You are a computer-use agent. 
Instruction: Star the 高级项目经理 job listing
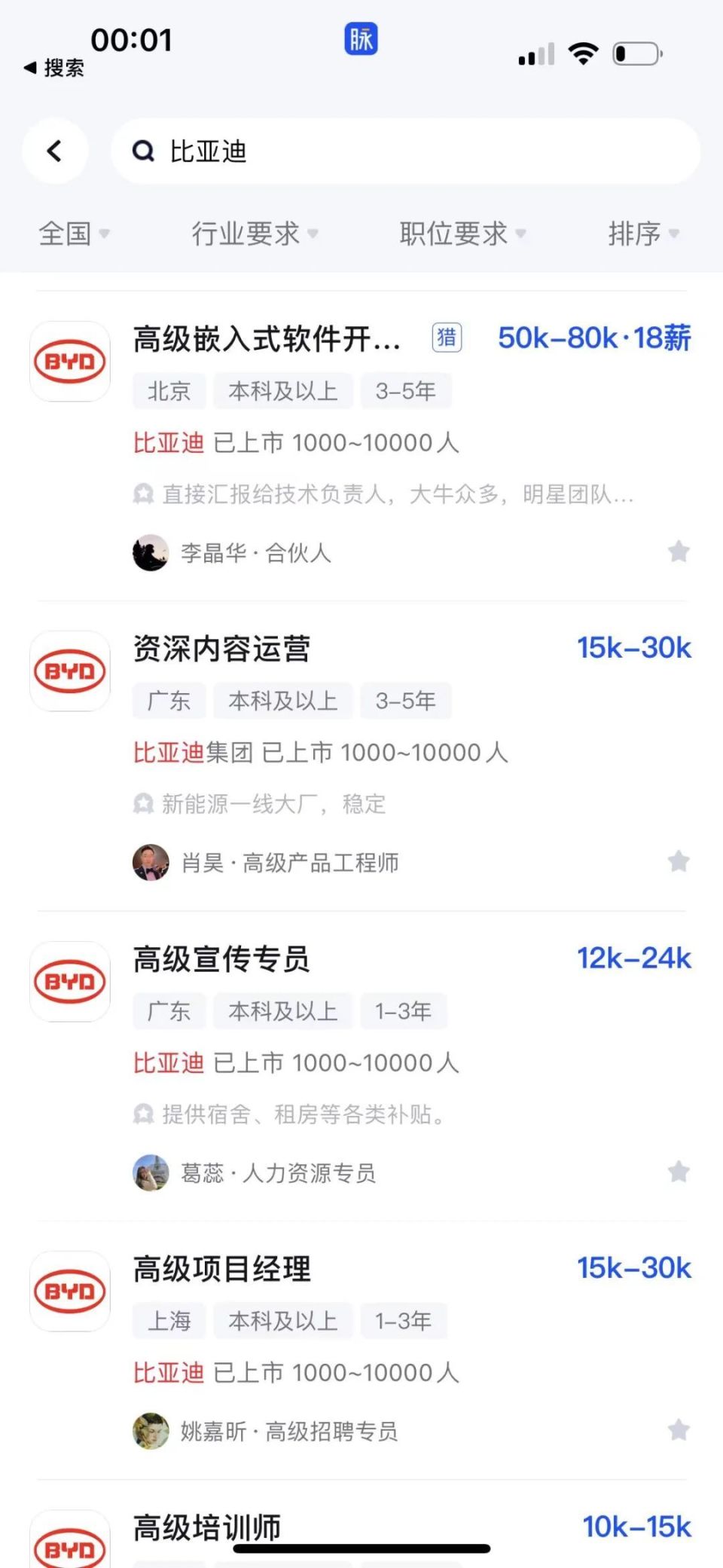679,1429
